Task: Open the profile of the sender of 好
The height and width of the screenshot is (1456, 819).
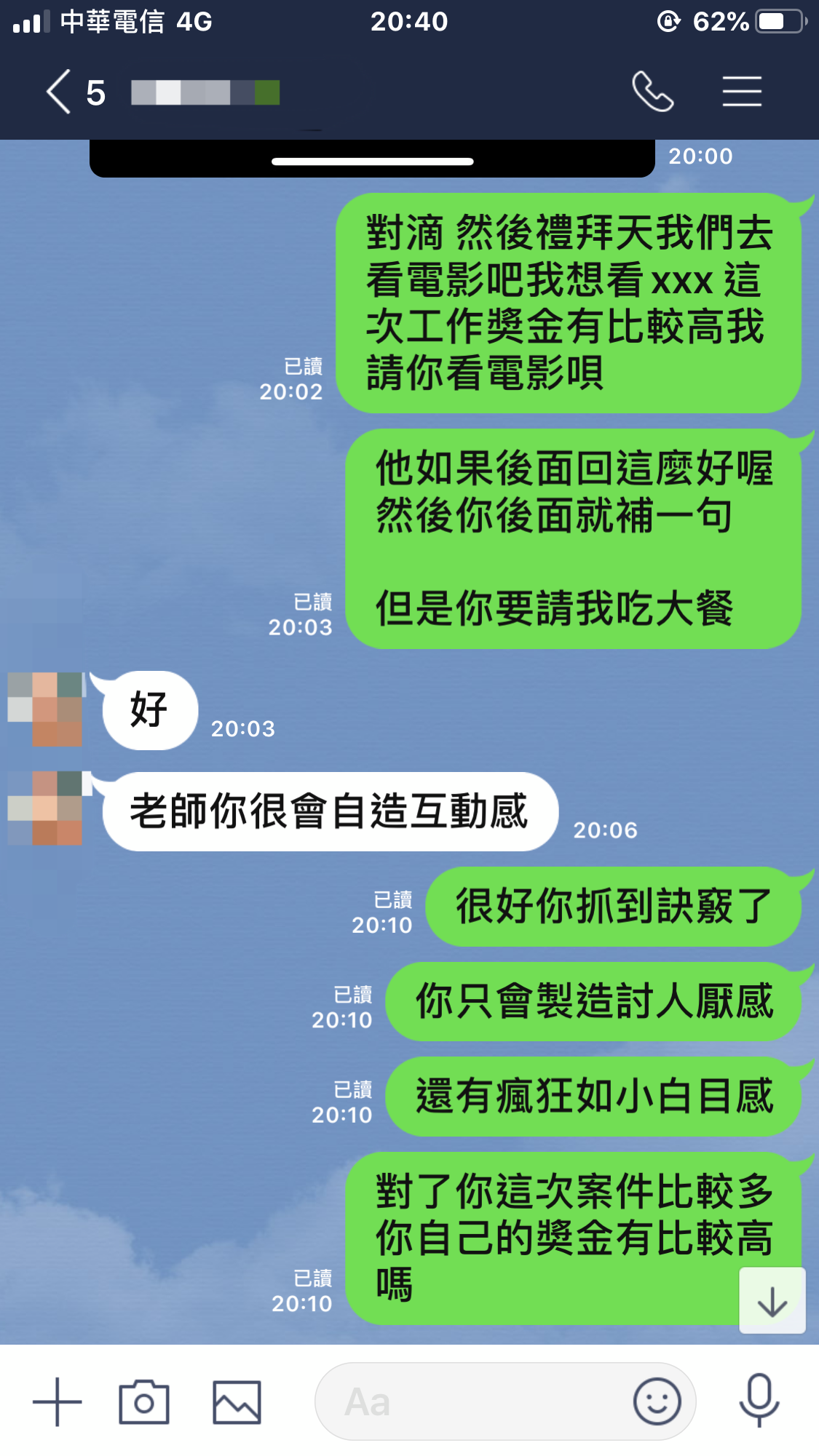Action: [x=46, y=709]
